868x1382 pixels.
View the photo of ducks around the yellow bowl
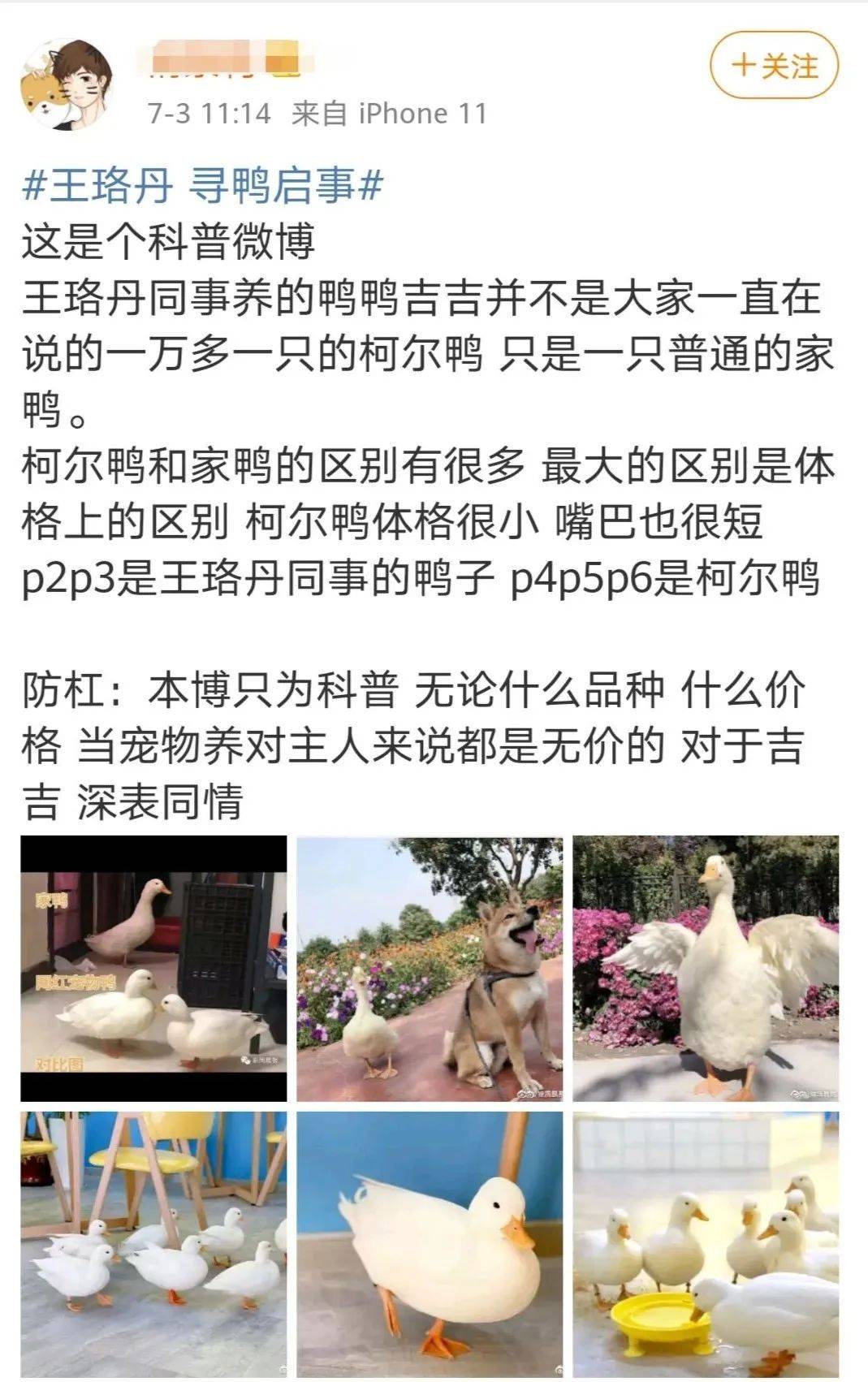point(706,1244)
